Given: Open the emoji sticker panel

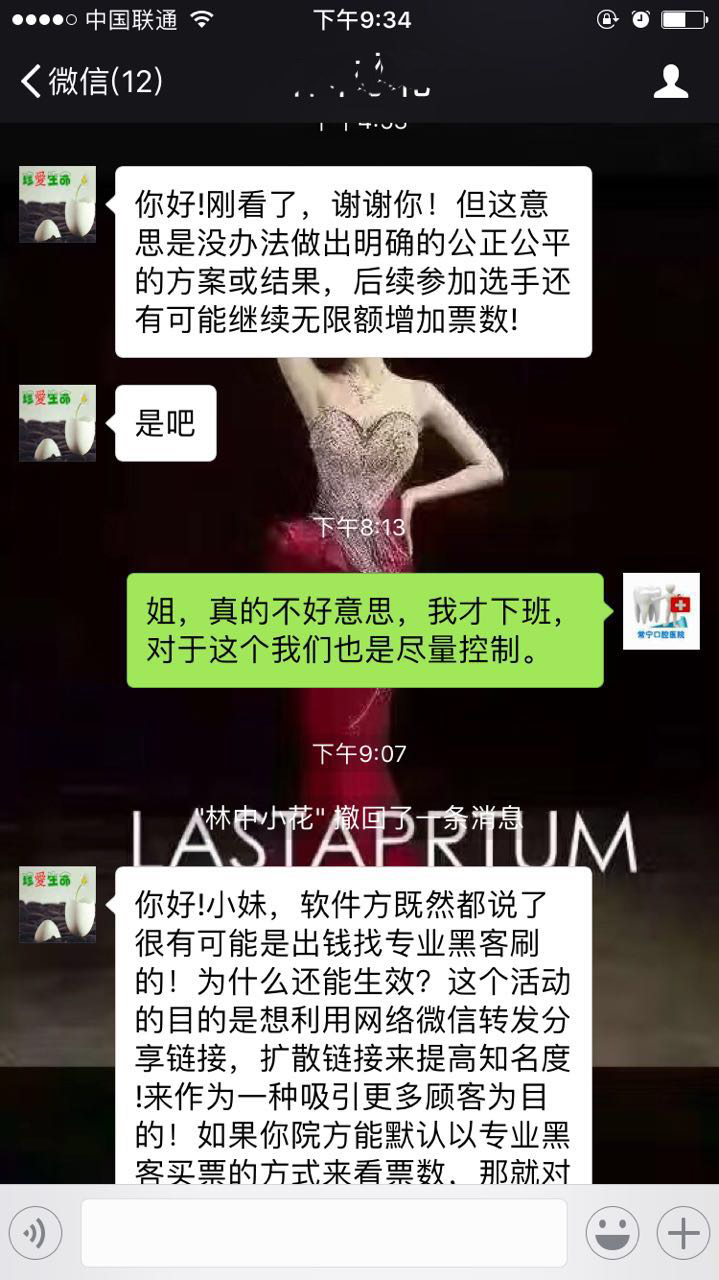Looking at the screenshot, I should [612, 1233].
